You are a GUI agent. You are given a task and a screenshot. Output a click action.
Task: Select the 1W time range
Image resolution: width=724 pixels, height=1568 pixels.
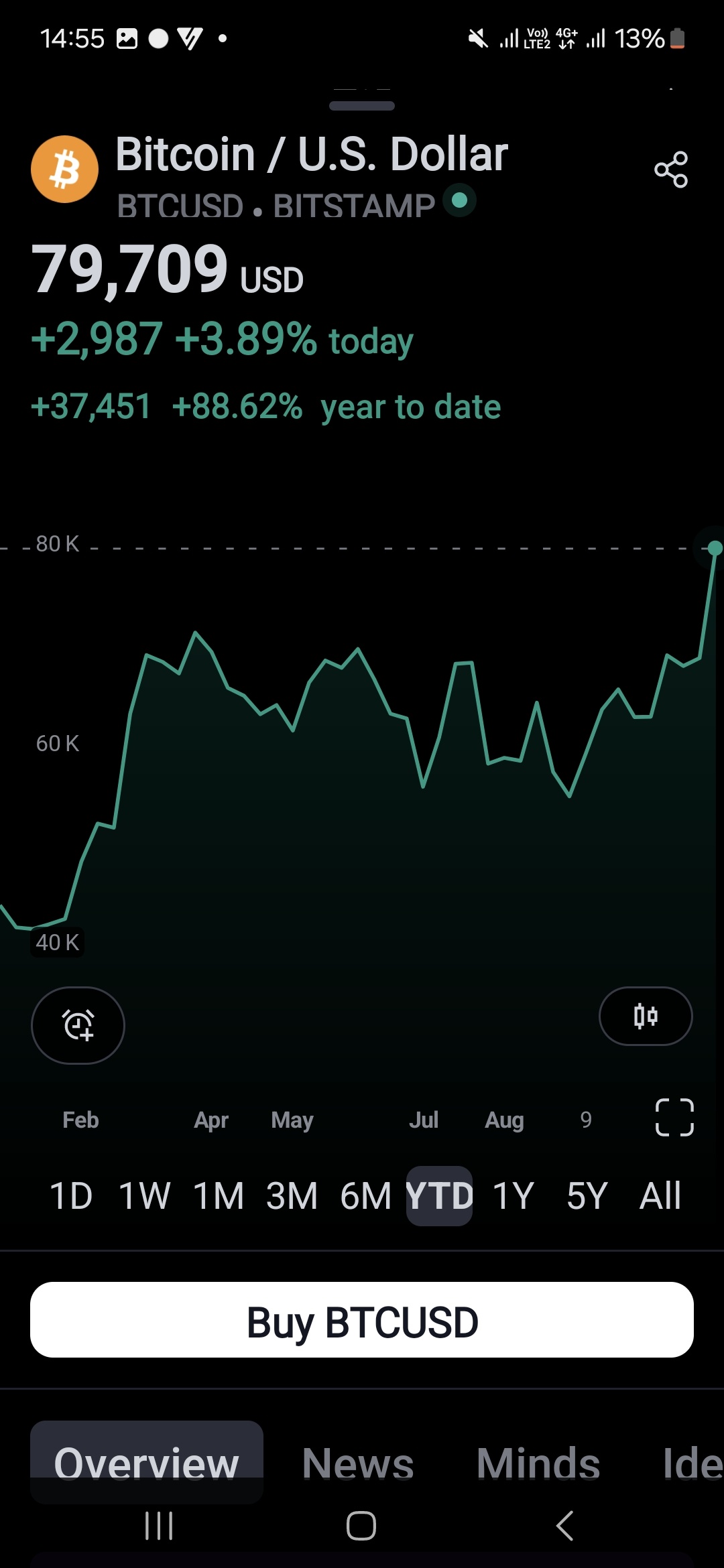click(144, 1196)
